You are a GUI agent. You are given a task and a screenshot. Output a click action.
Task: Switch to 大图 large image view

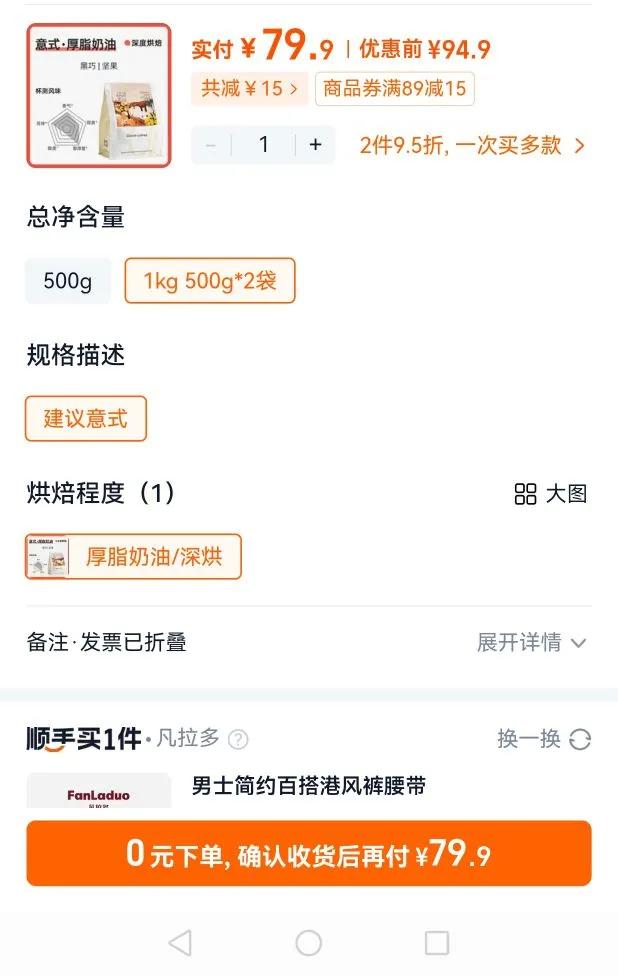point(551,494)
